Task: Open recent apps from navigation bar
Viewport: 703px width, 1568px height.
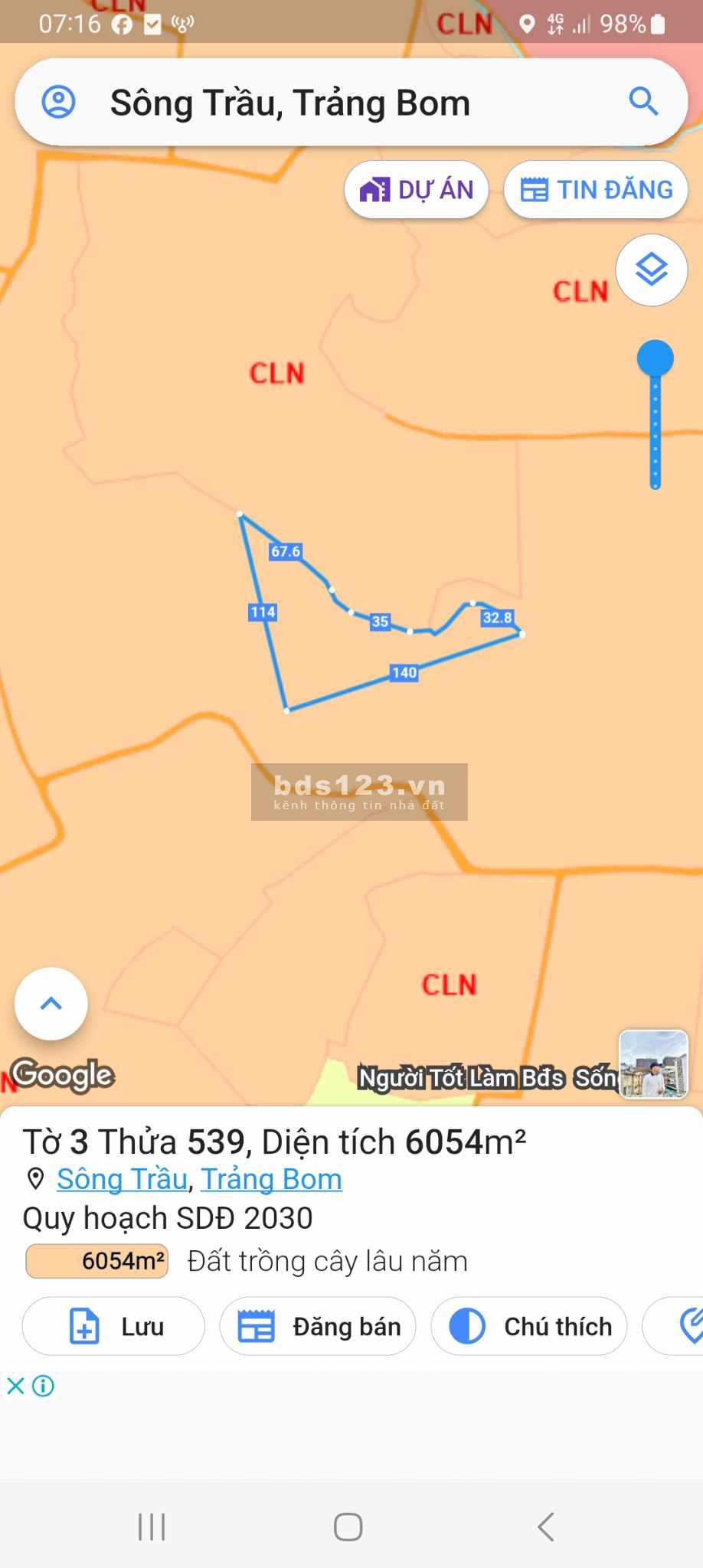Action: click(152, 1527)
